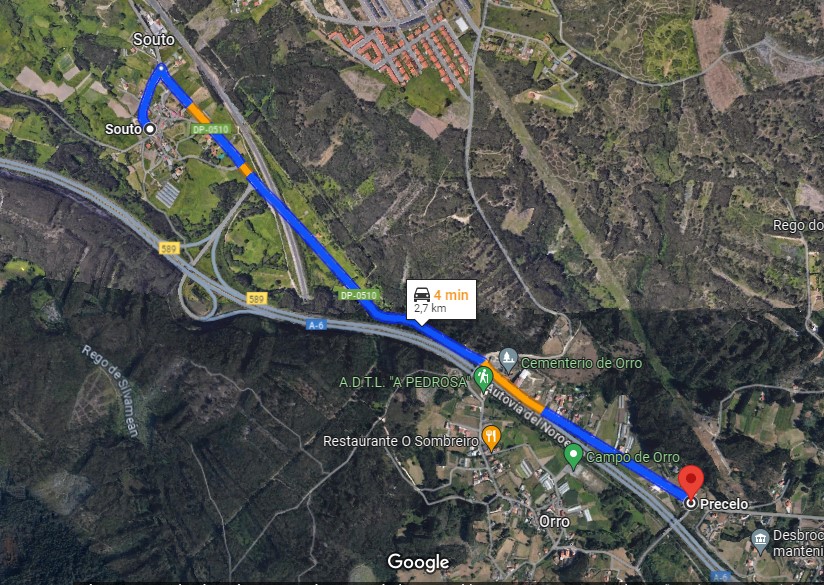Open the Desbroce museum-style marker
This screenshot has height=585, width=824.
(x=760, y=540)
